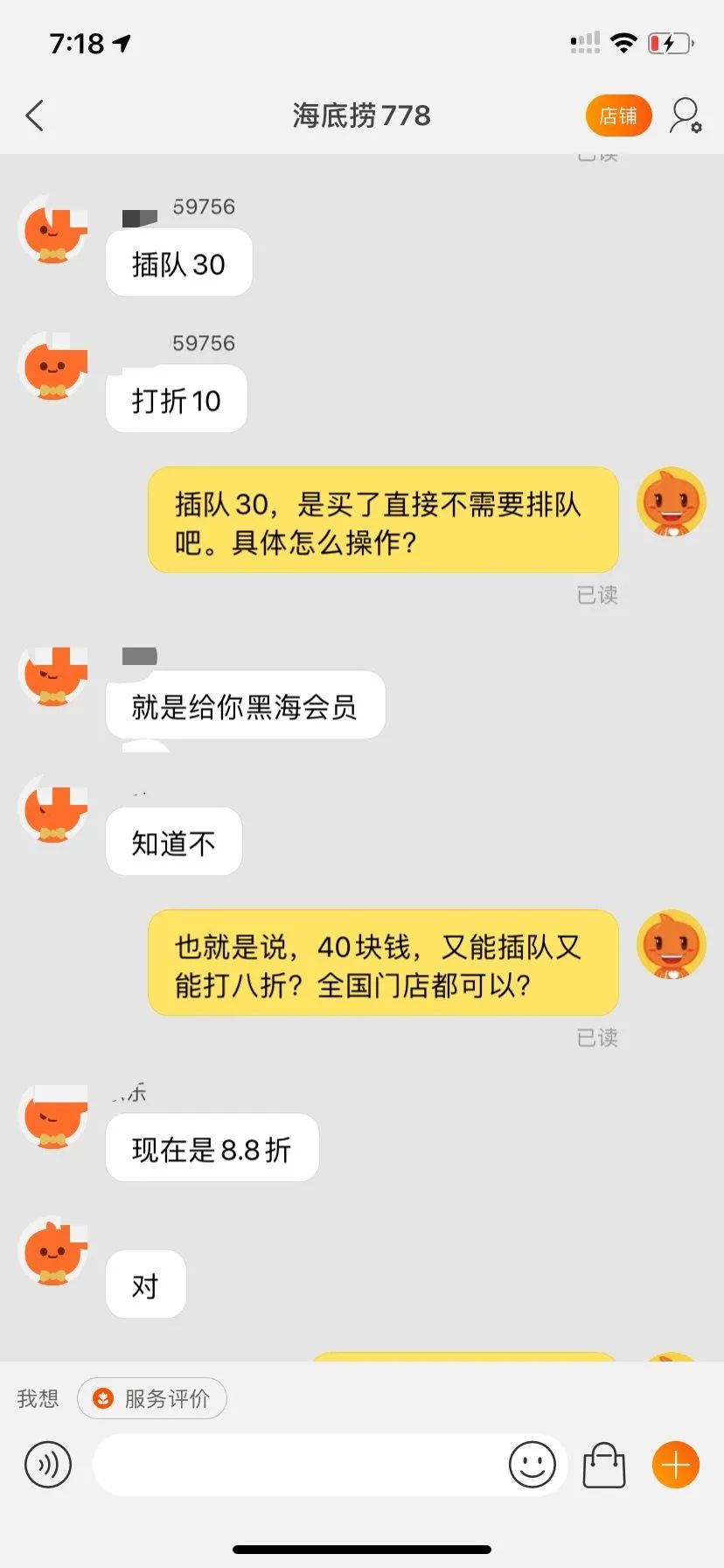The width and height of the screenshot is (724, 1568).
Task: Tap the shopping bag icon near the input field
Action: click(x=603, y=1465)
